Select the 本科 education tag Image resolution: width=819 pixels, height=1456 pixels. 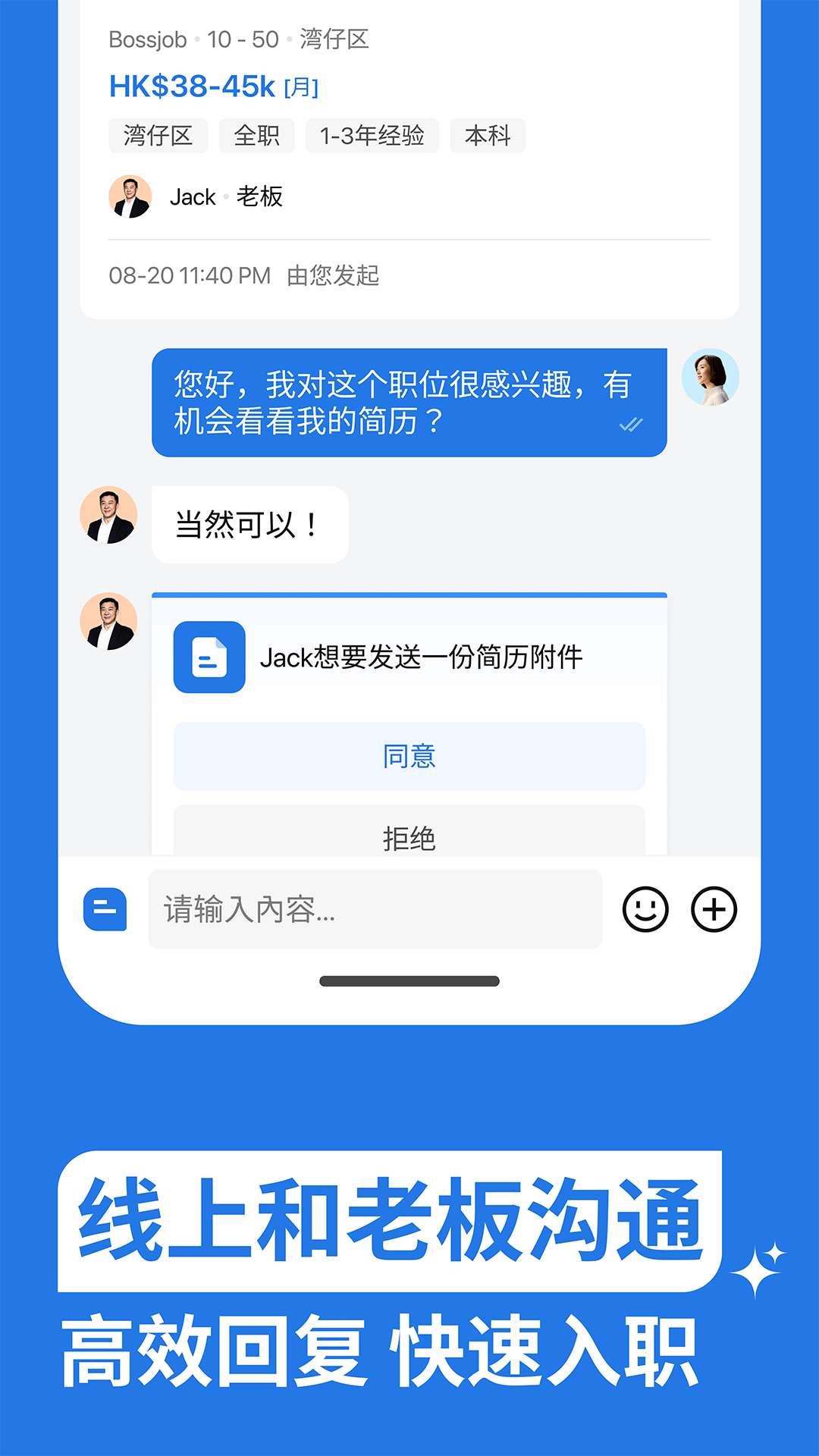pyautogui.click(x=488, y=135)
